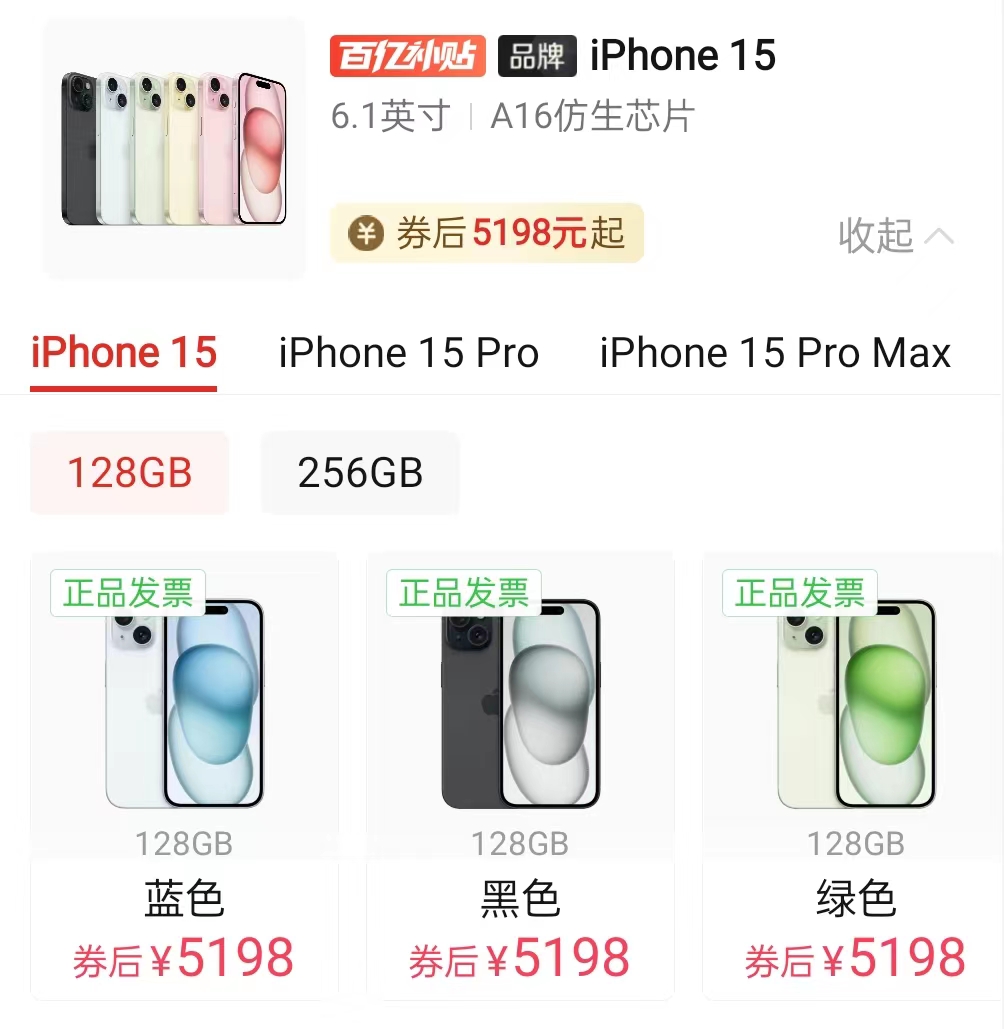This screenshot has height=1029, width=1004.
Task: Collapse the panel with 收起
Action: (895, 236)
